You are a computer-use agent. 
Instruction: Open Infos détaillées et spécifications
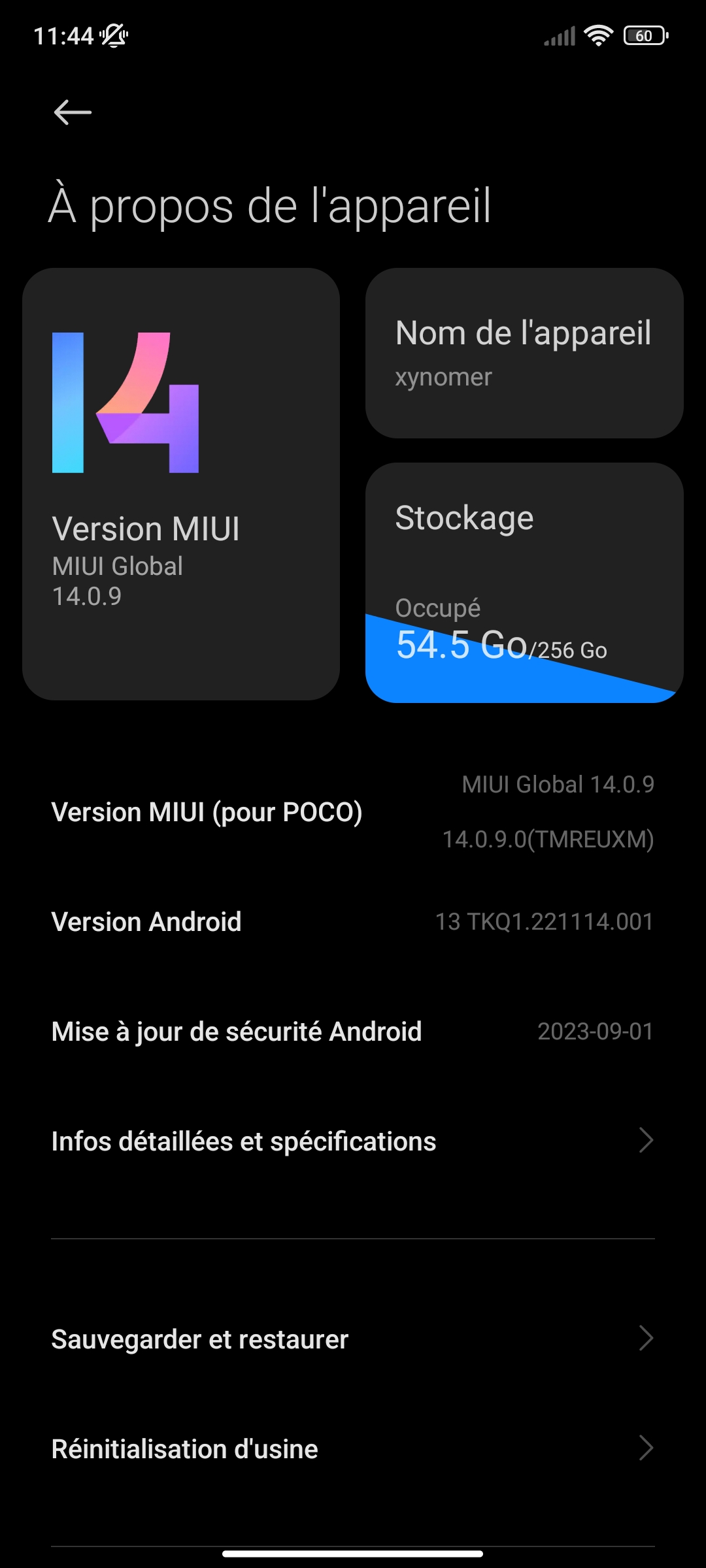353,1141
